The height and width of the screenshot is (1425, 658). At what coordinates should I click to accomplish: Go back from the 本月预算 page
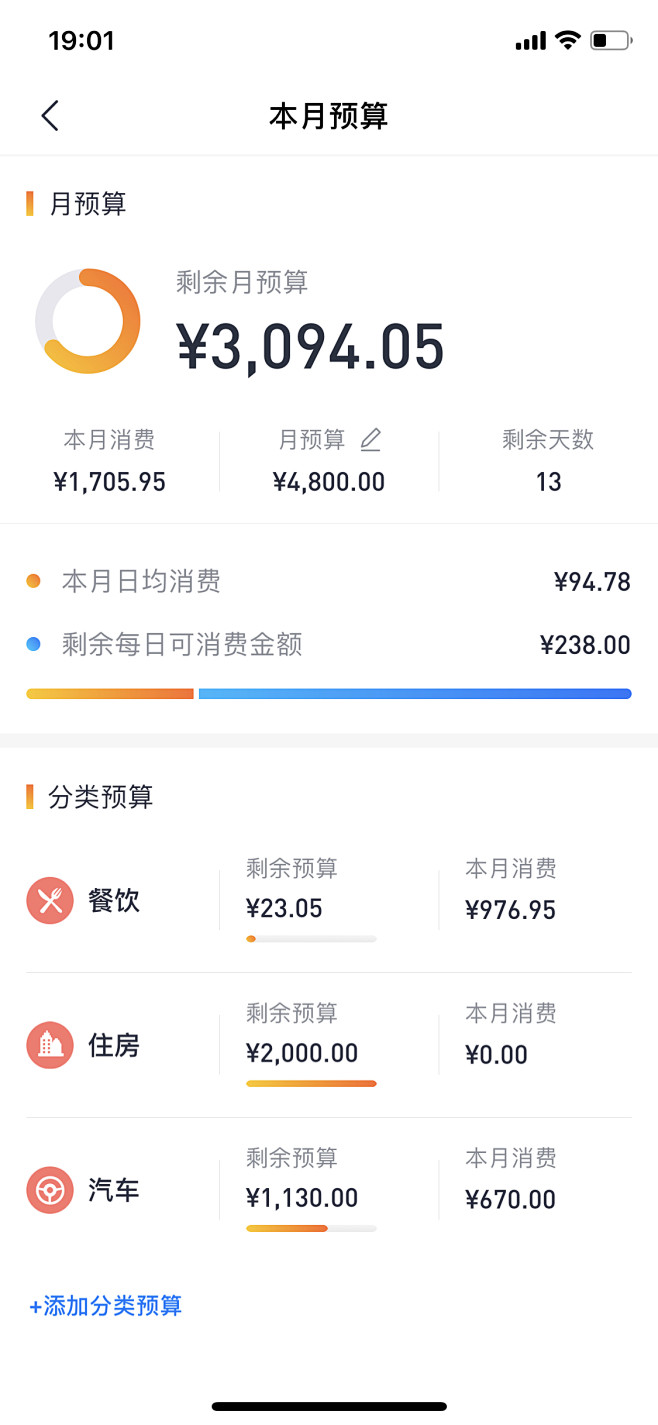point(50,116)
